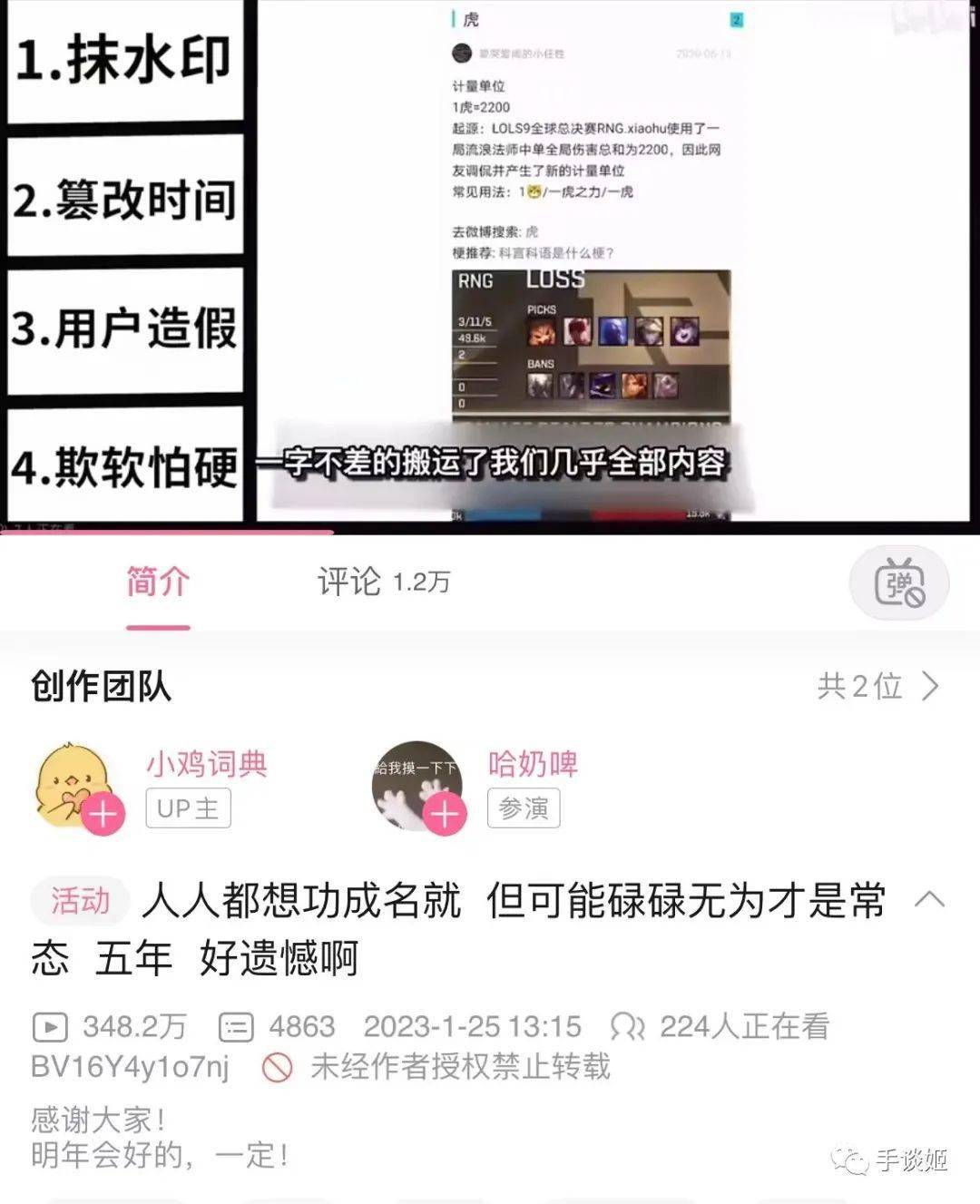Viewport: 980px width, 1204px height.
Task: Open 哈奶啤 profile page
Action: pos(533,765)
